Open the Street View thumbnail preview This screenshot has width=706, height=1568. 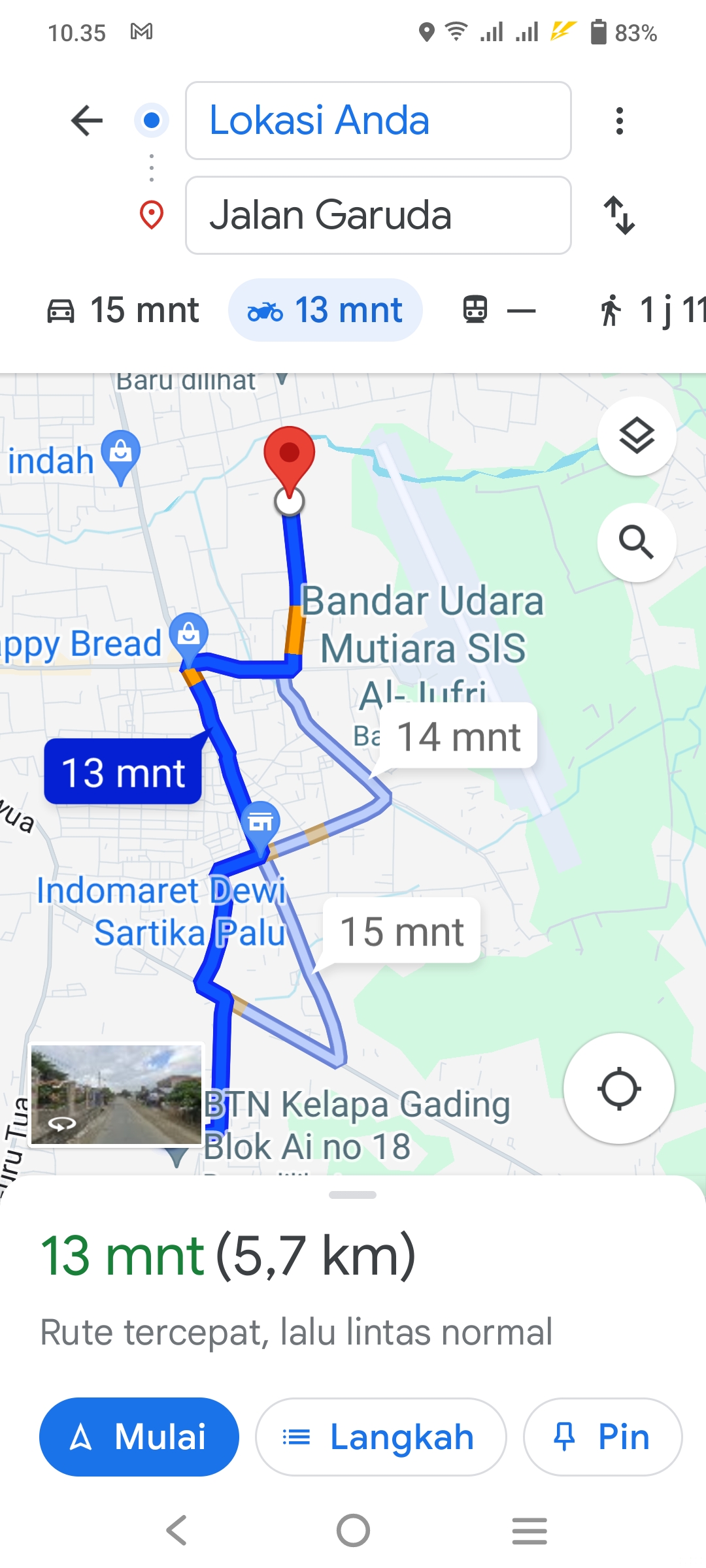point(117,1094)
